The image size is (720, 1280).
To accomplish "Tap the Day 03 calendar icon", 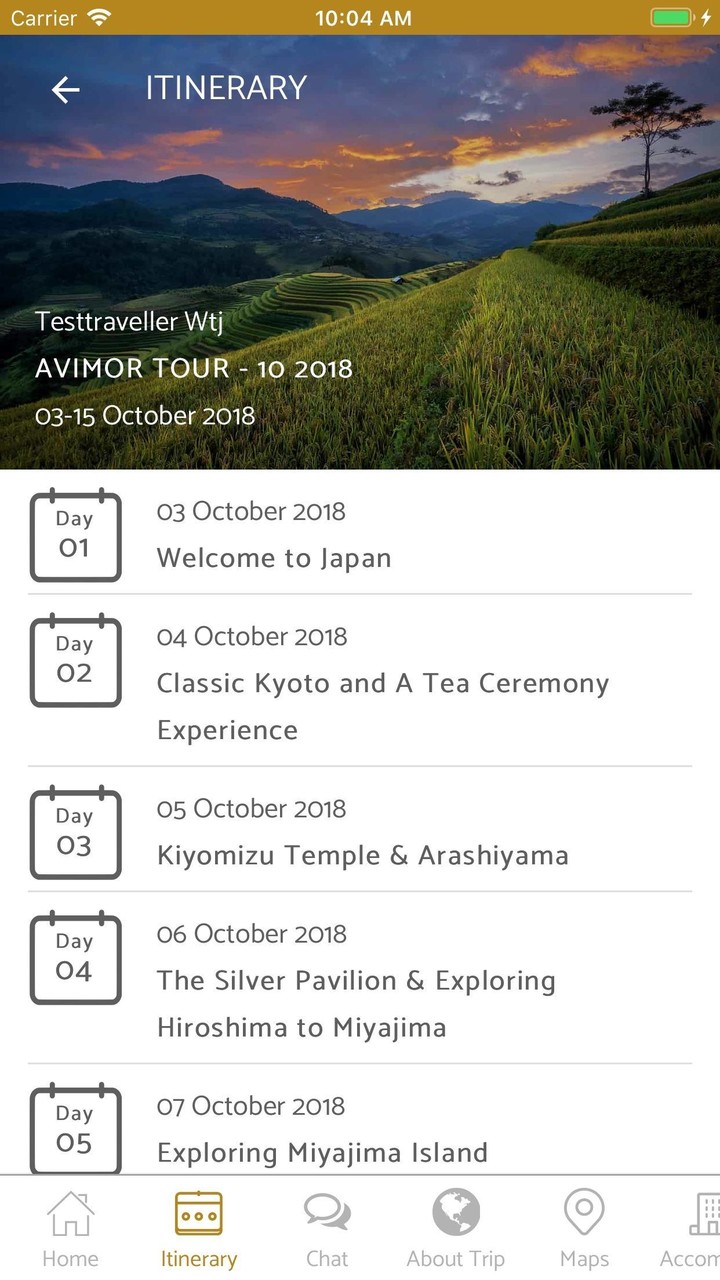I will pyautogui.click(x=75, y=832).
